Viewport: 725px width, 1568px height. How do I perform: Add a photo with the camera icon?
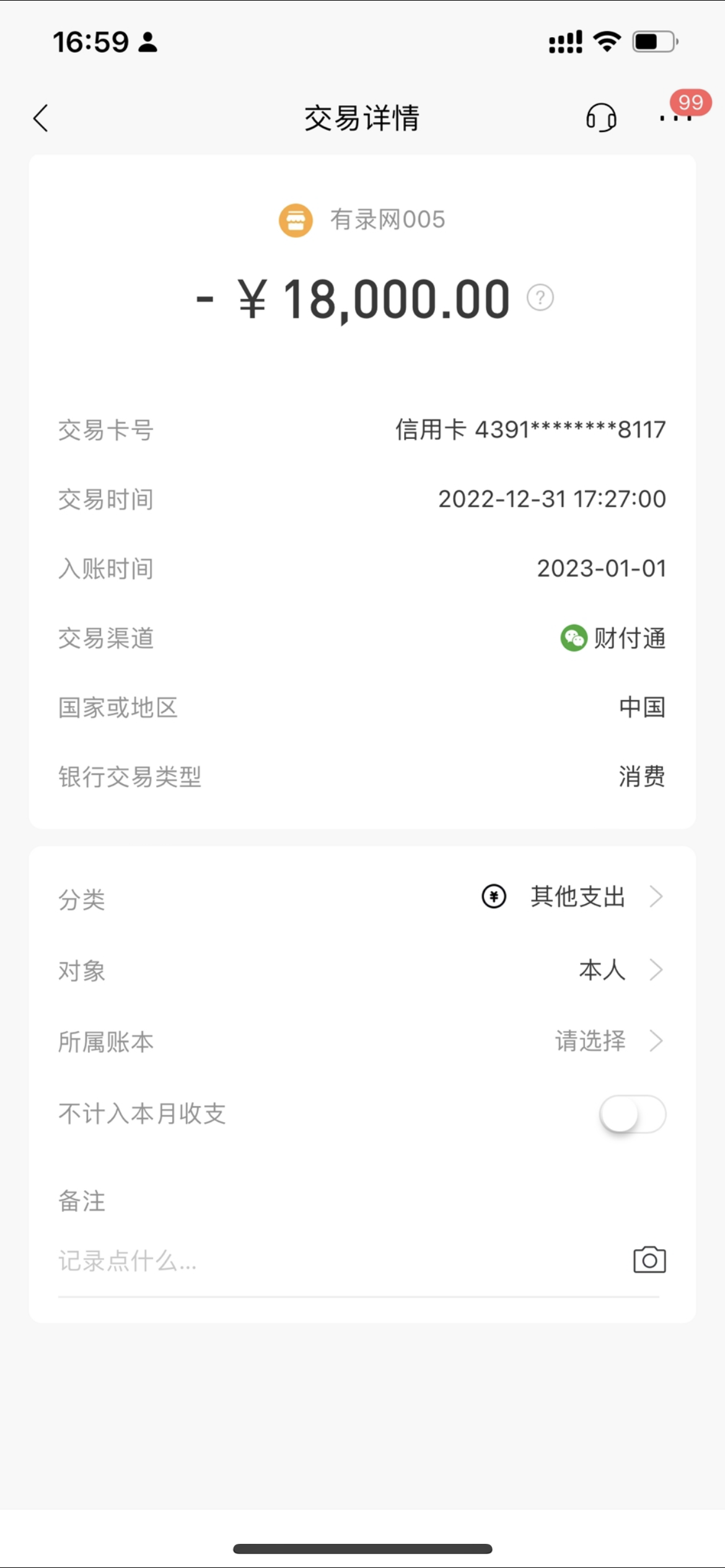(x=649, y=1260)
